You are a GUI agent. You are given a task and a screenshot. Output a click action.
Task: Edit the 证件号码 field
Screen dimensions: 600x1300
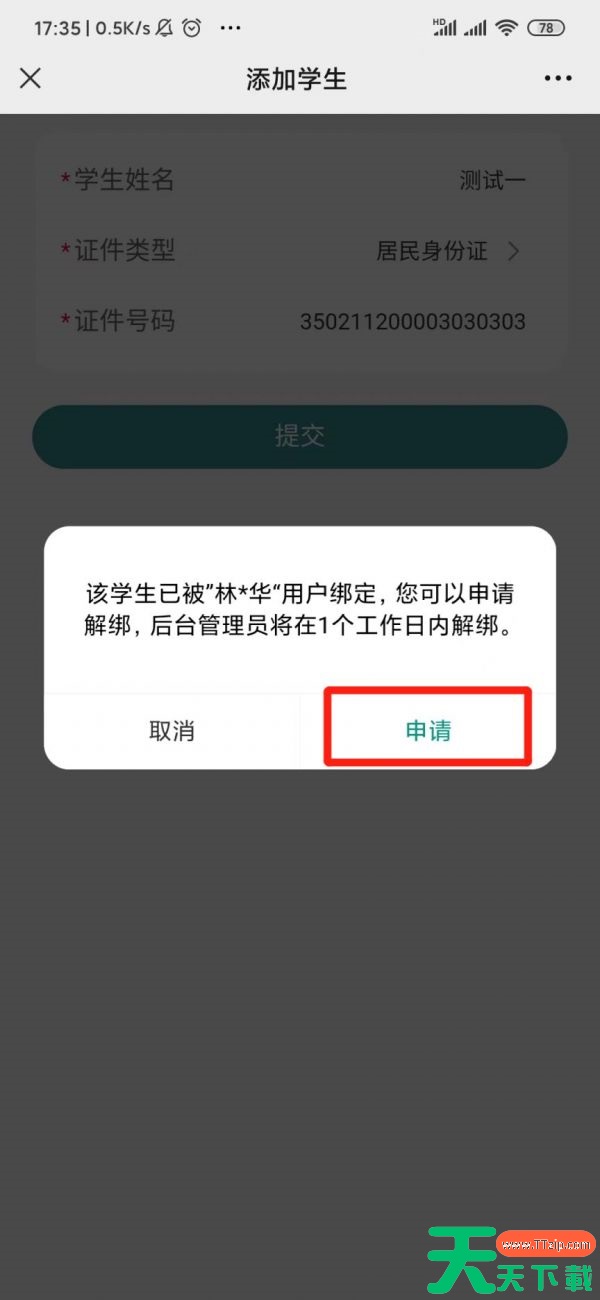pyautogui.click(x=412, y=322)
